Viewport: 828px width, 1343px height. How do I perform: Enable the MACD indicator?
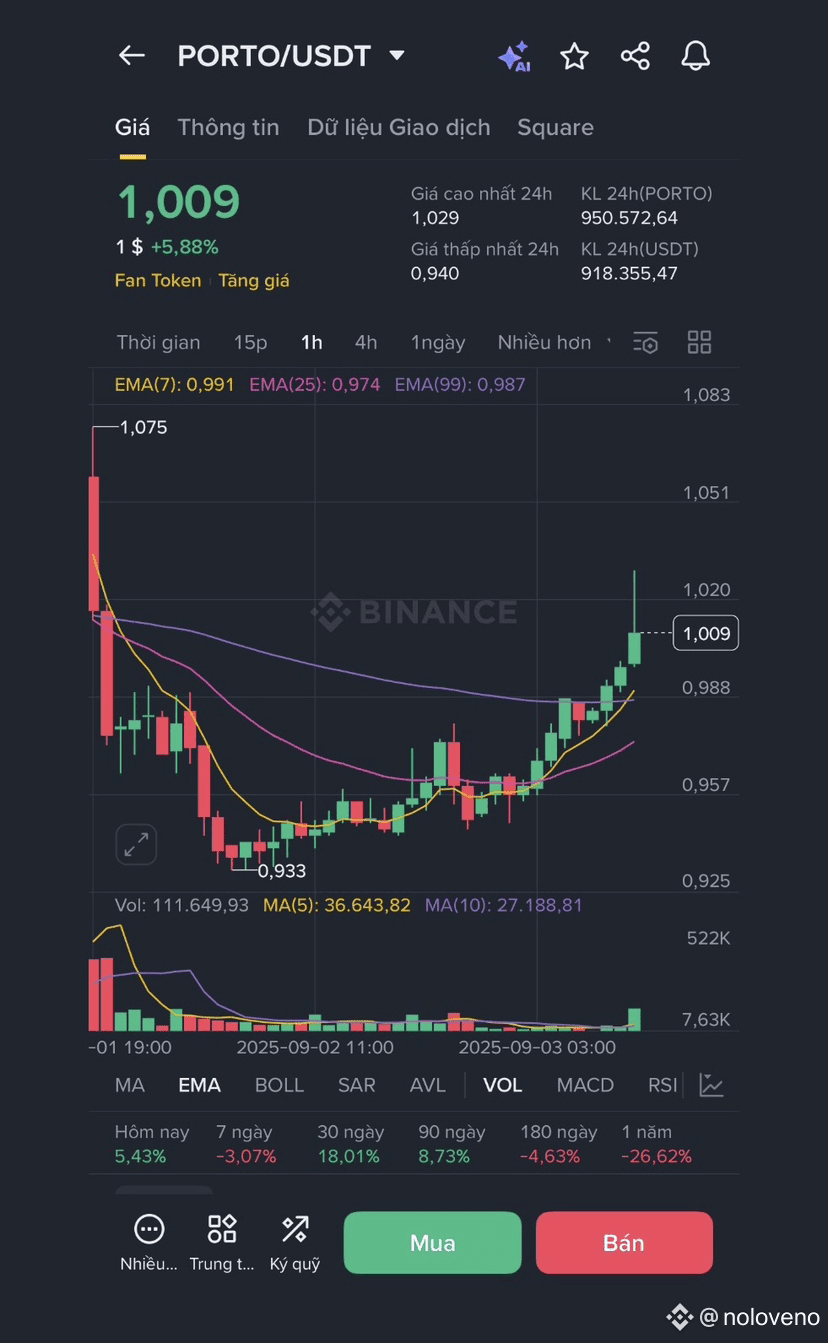point(585,1085)
